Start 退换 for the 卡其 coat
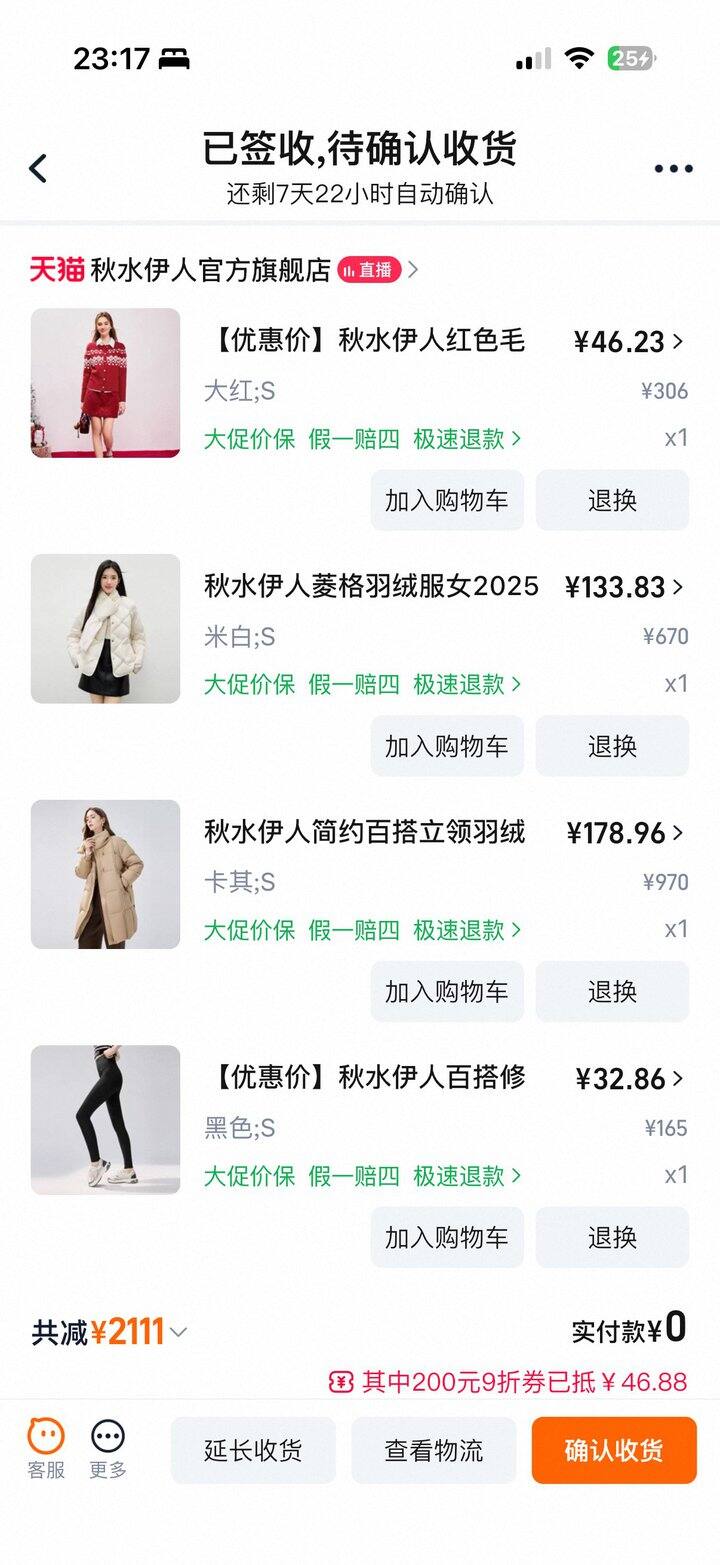Viewport: 720px width, 1565px height. [x=612, y=992]
